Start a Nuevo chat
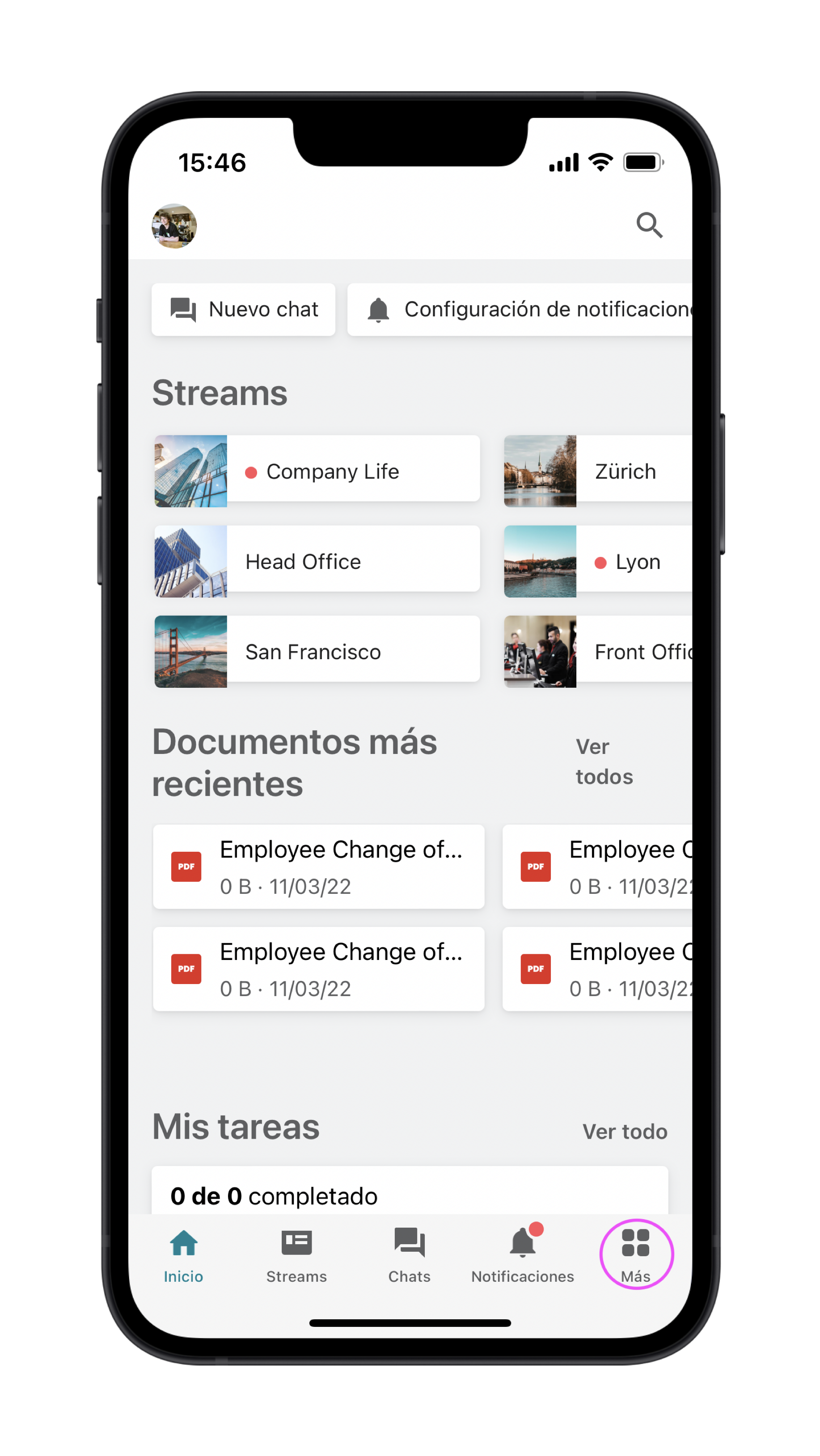820x1456 pixels. pos(244,310)
